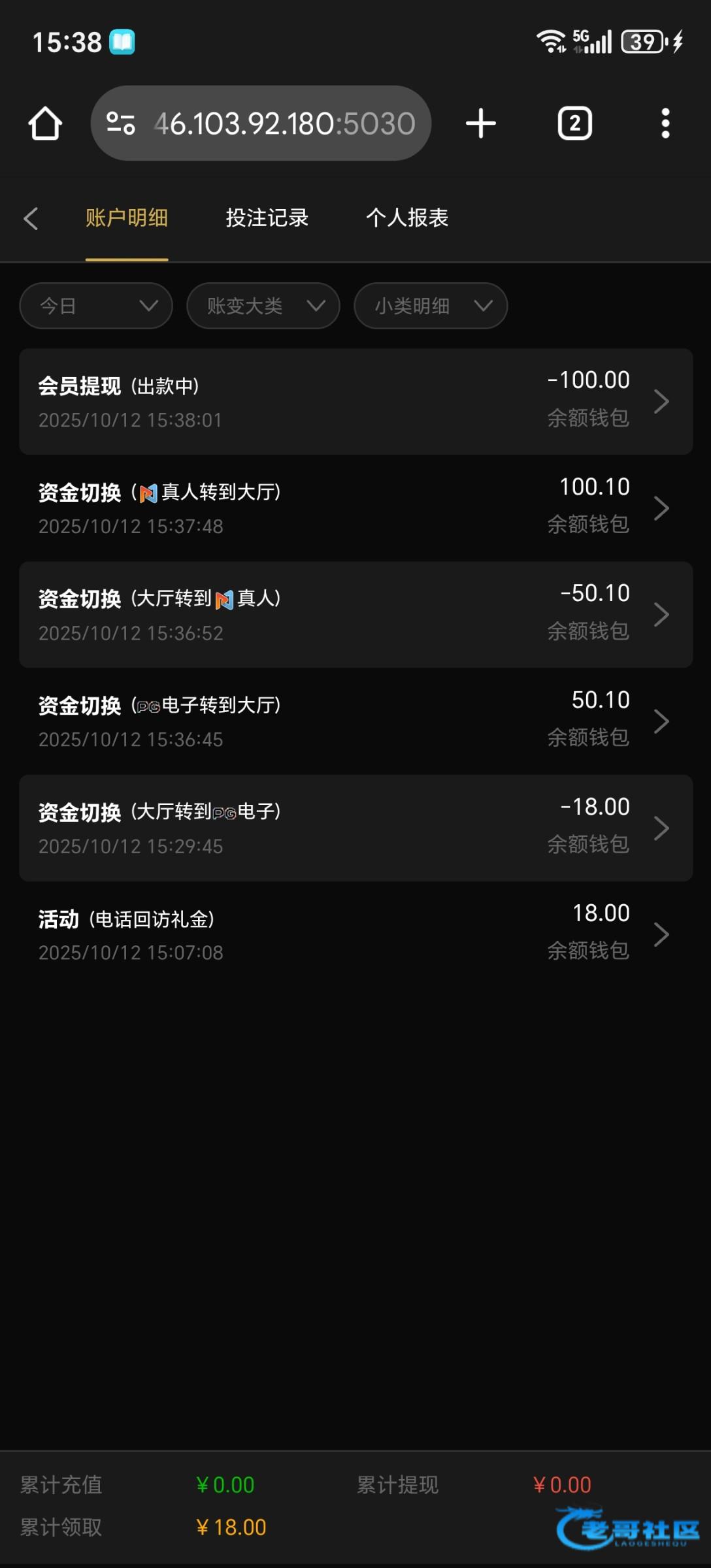Open the 活动 电话回访礼金 record
Screen dimensions: 711x1568
point(355,934)
